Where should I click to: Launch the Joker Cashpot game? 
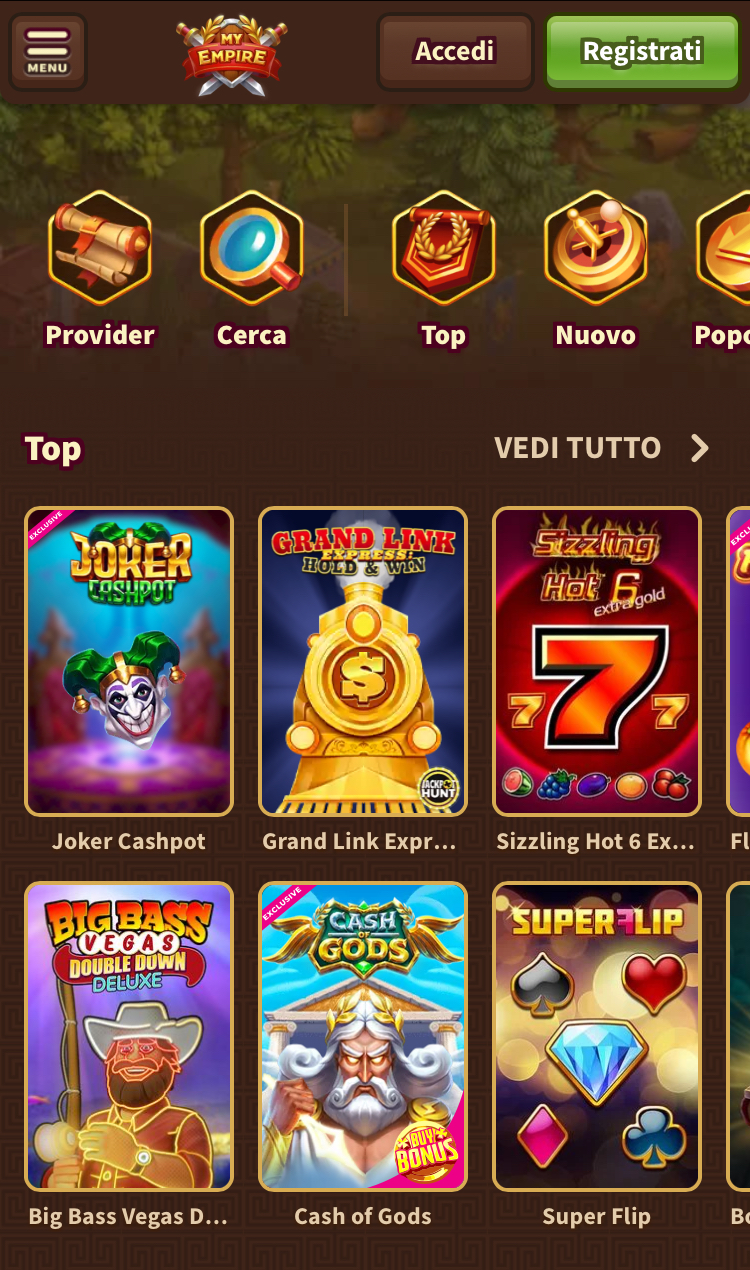pyautogui.click(x=129, y=662)
